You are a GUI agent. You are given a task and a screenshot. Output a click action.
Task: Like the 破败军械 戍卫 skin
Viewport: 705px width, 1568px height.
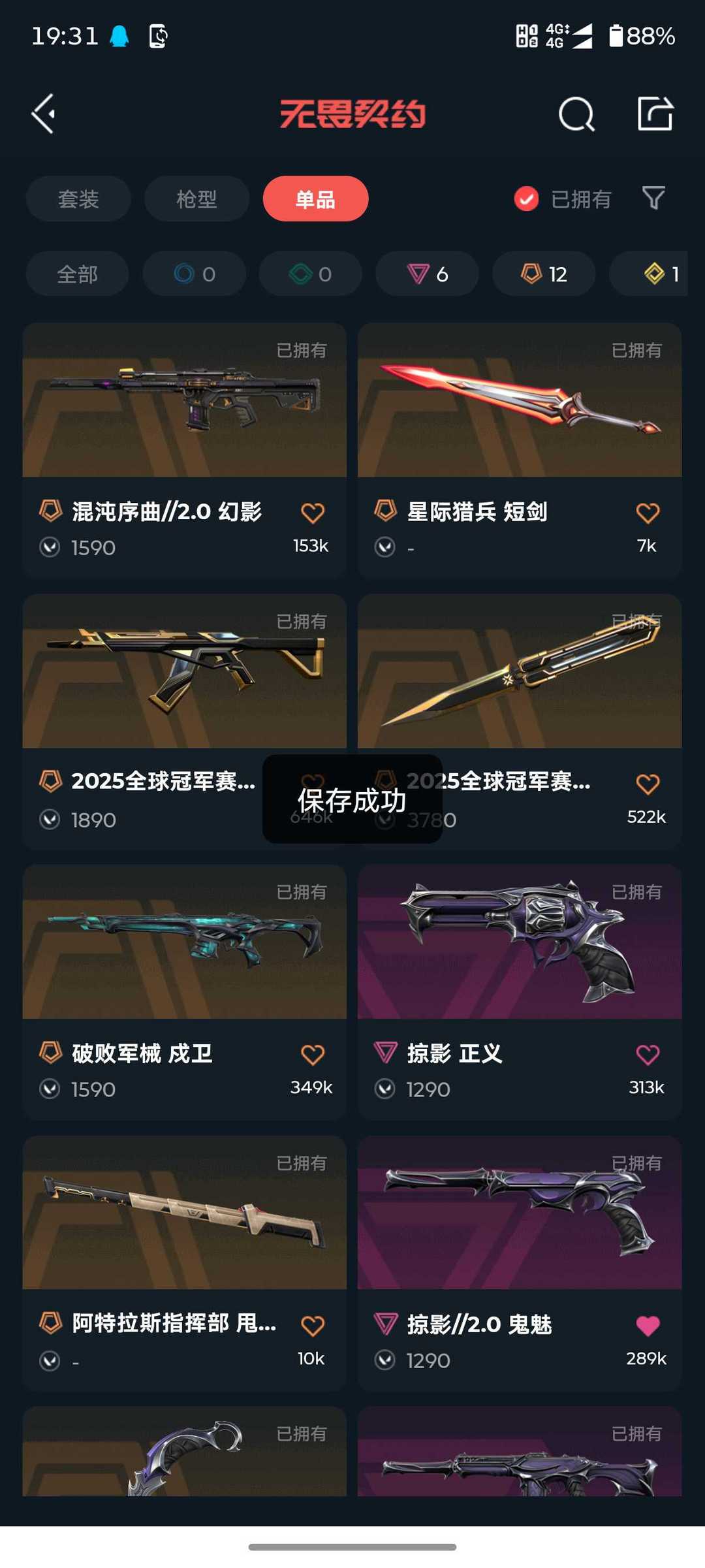coord(313,1055)
